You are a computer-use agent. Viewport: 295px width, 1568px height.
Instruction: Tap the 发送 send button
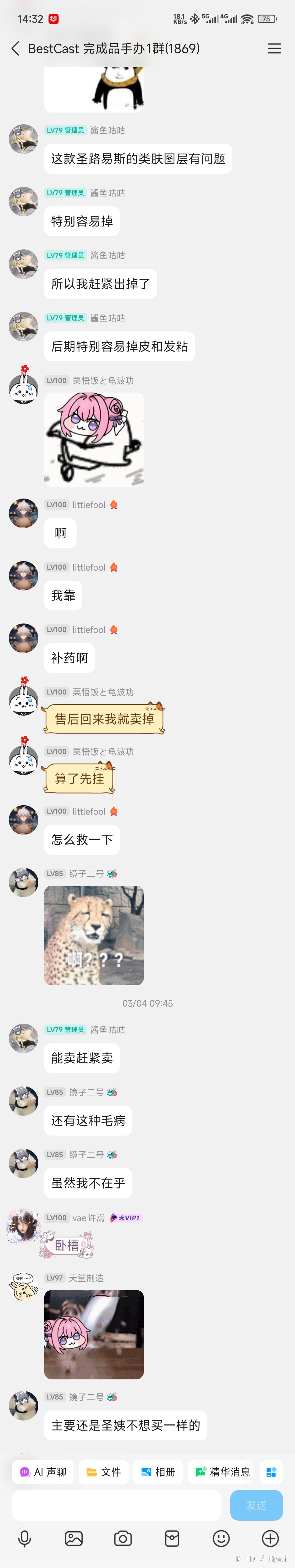[256, 1505]
